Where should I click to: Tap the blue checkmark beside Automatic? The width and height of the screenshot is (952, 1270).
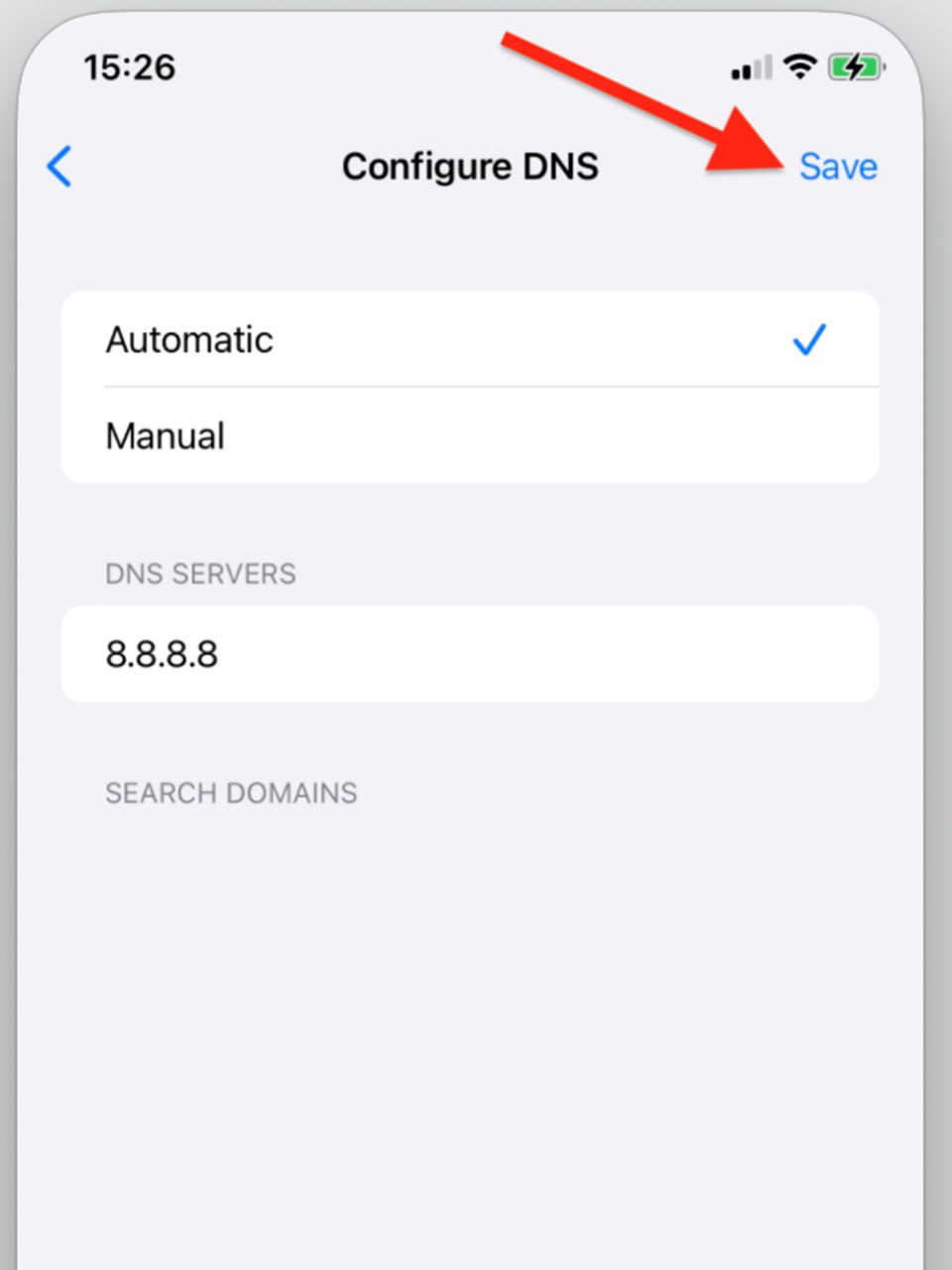tap(810, 340)
